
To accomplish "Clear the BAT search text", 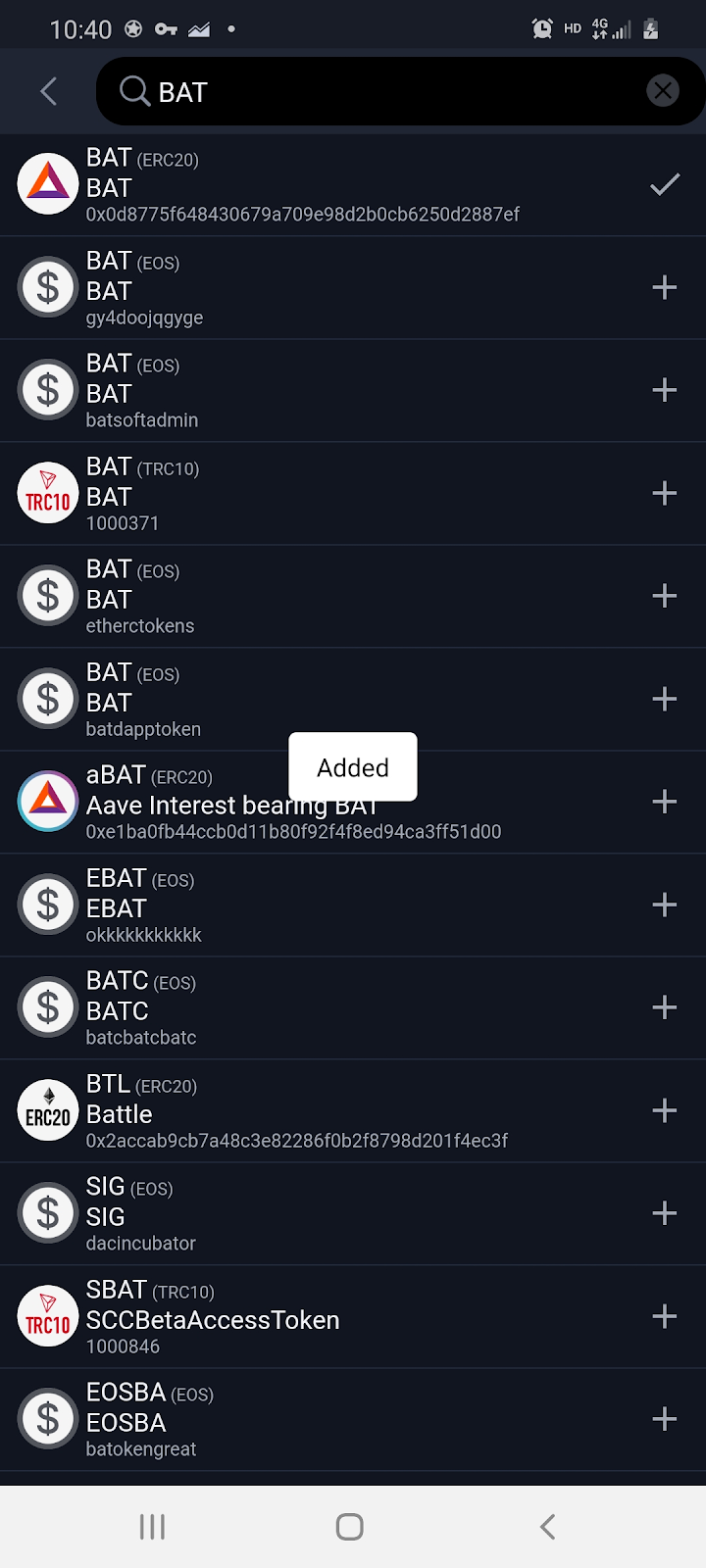I will [663, 91].
